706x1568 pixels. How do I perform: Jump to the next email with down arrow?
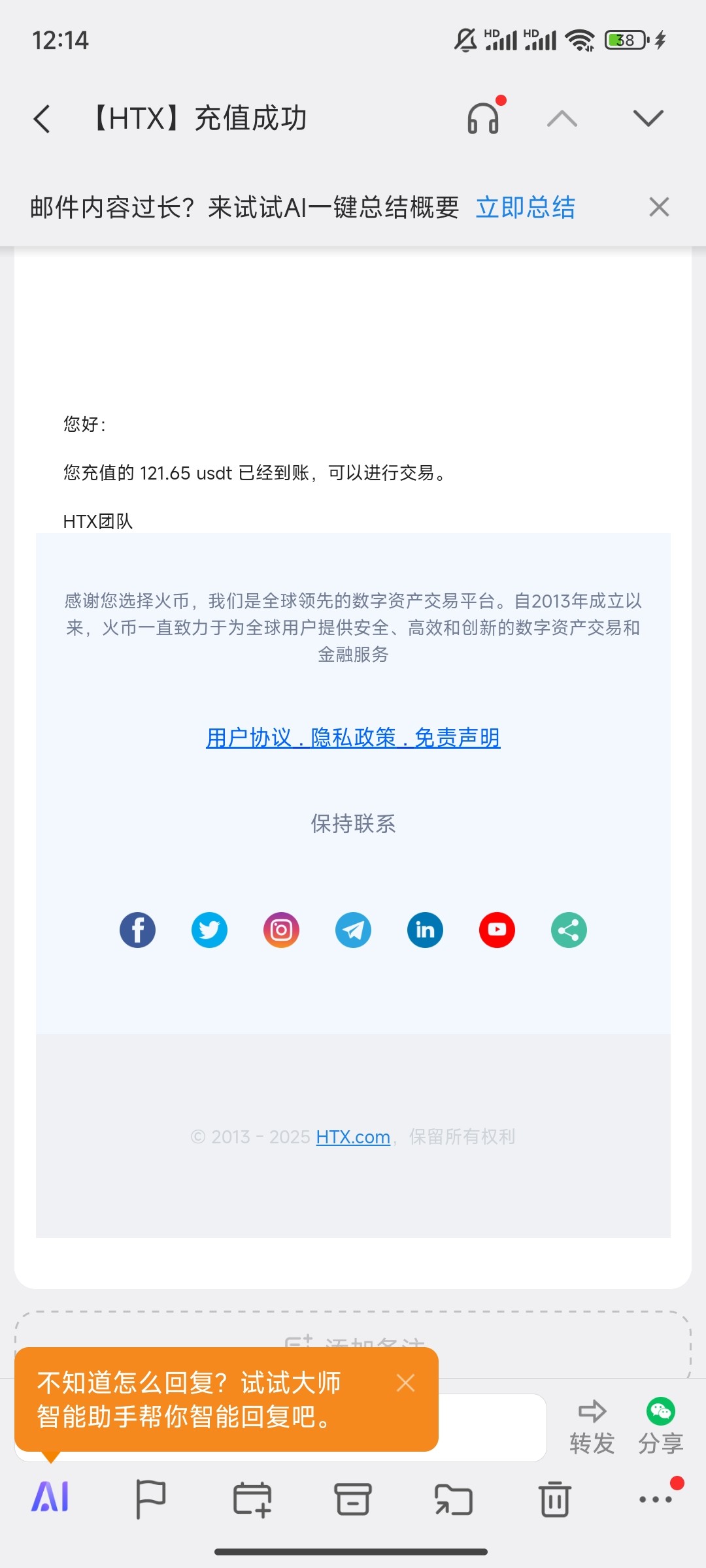click(x=648, y=119)
